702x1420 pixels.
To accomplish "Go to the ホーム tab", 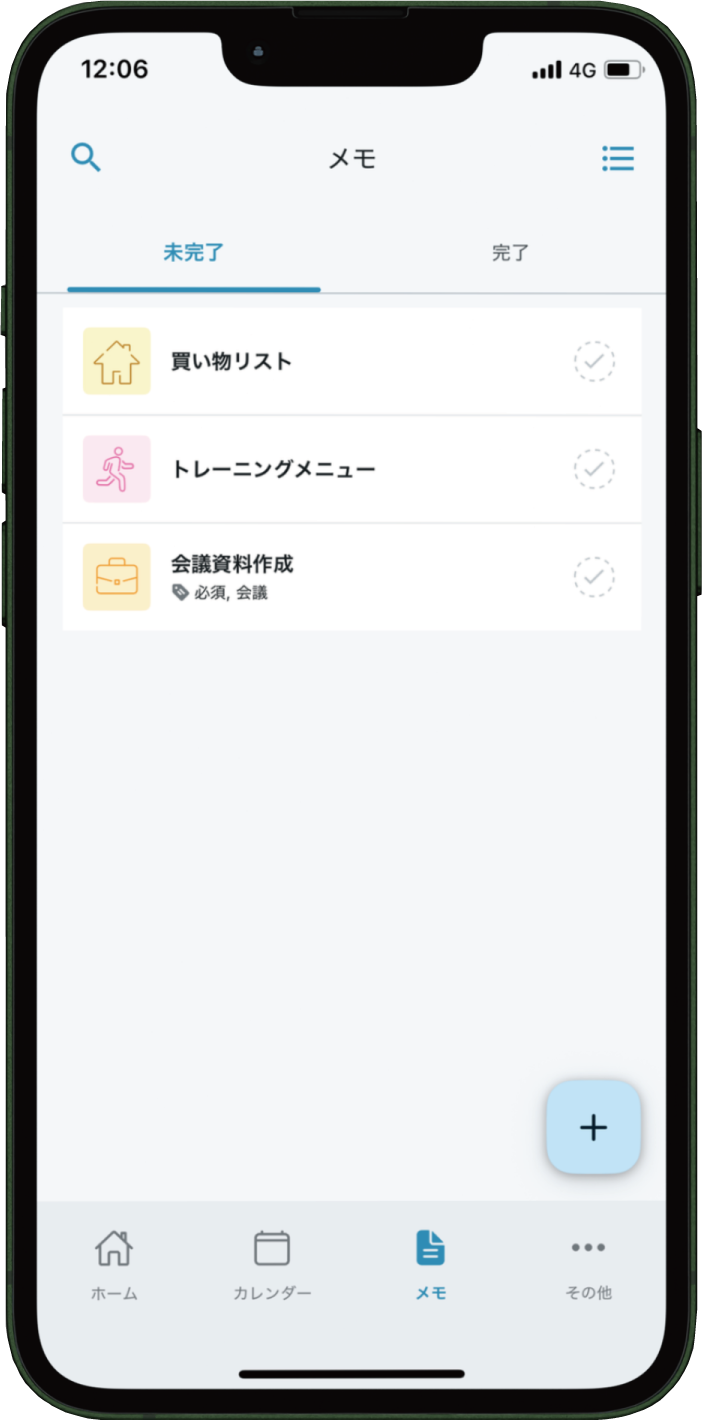I will point(114,1264).
